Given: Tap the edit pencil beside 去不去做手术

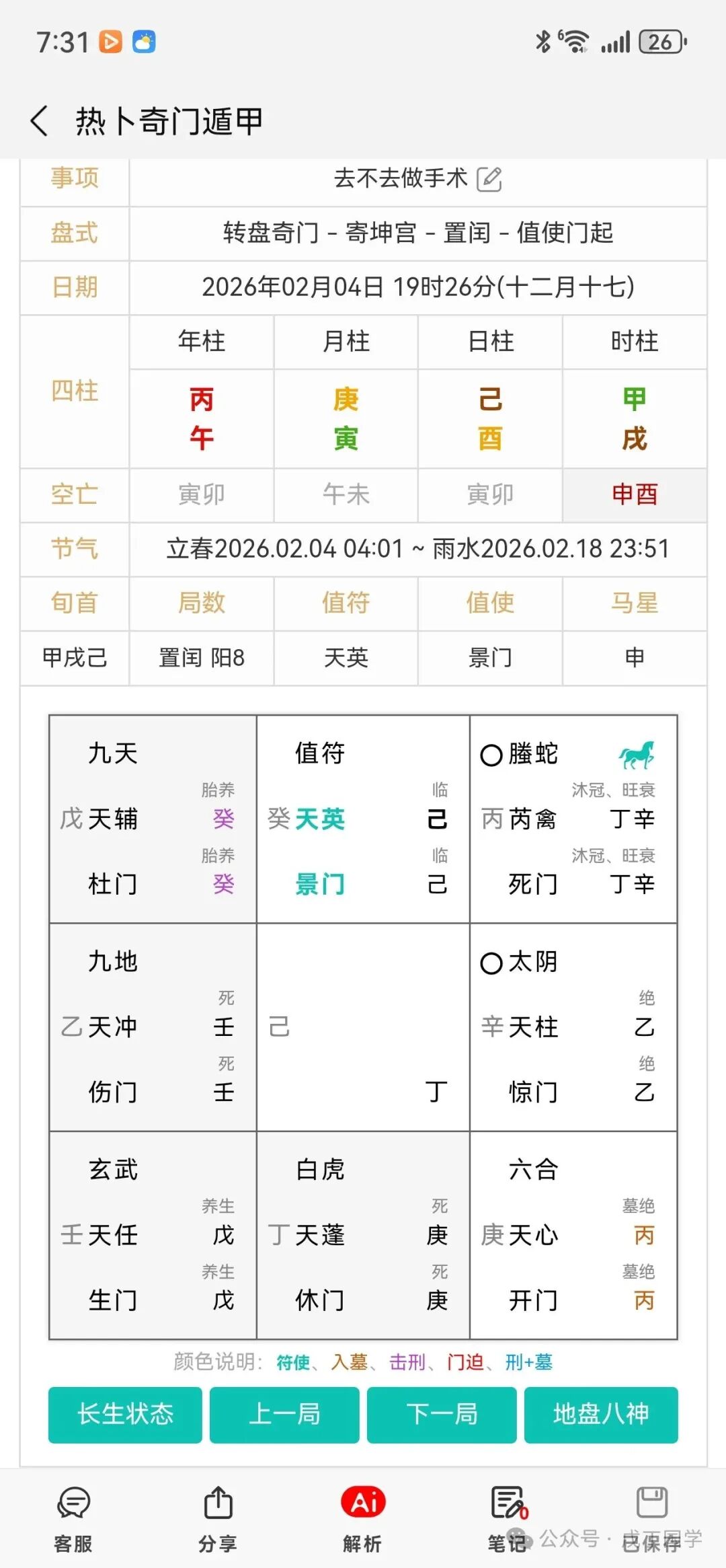Looking at the screenshot, I should [x=490, y=179].
